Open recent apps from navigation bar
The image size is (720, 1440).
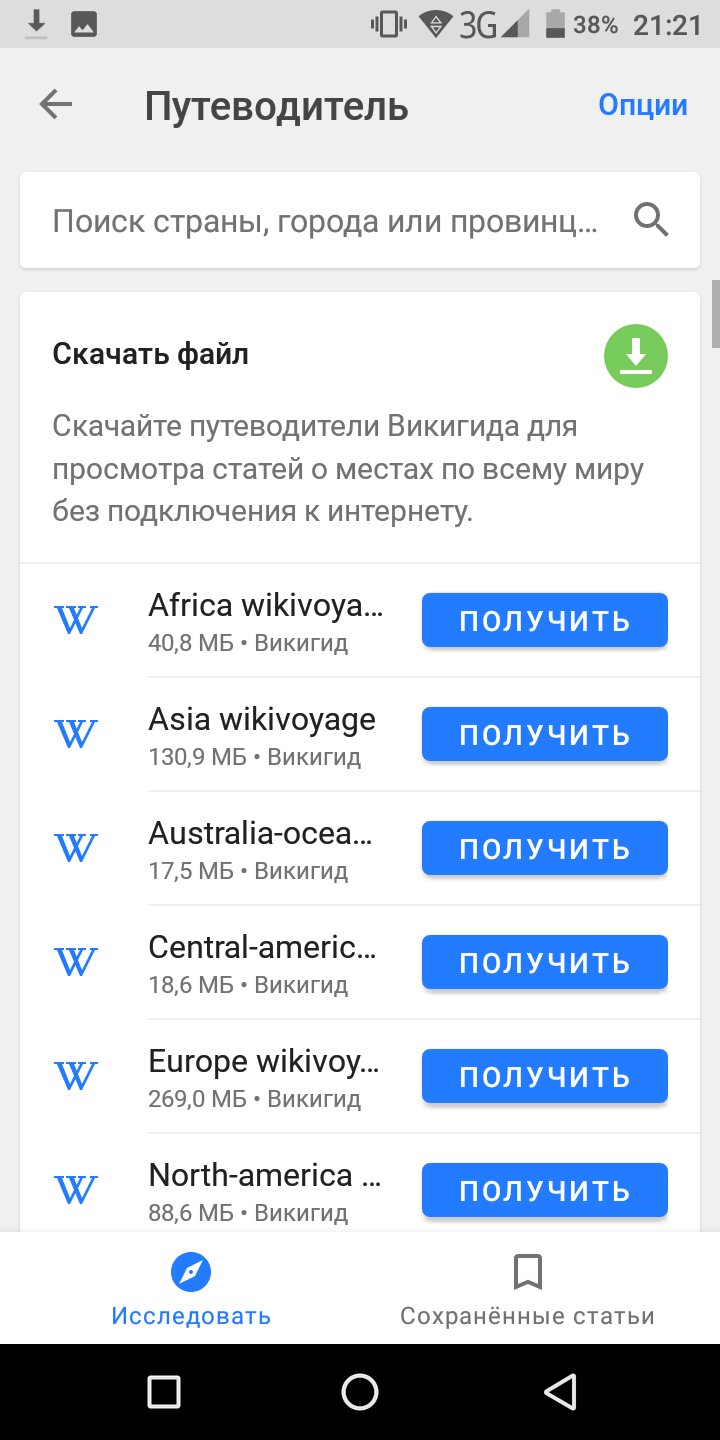click(163, 1391)
